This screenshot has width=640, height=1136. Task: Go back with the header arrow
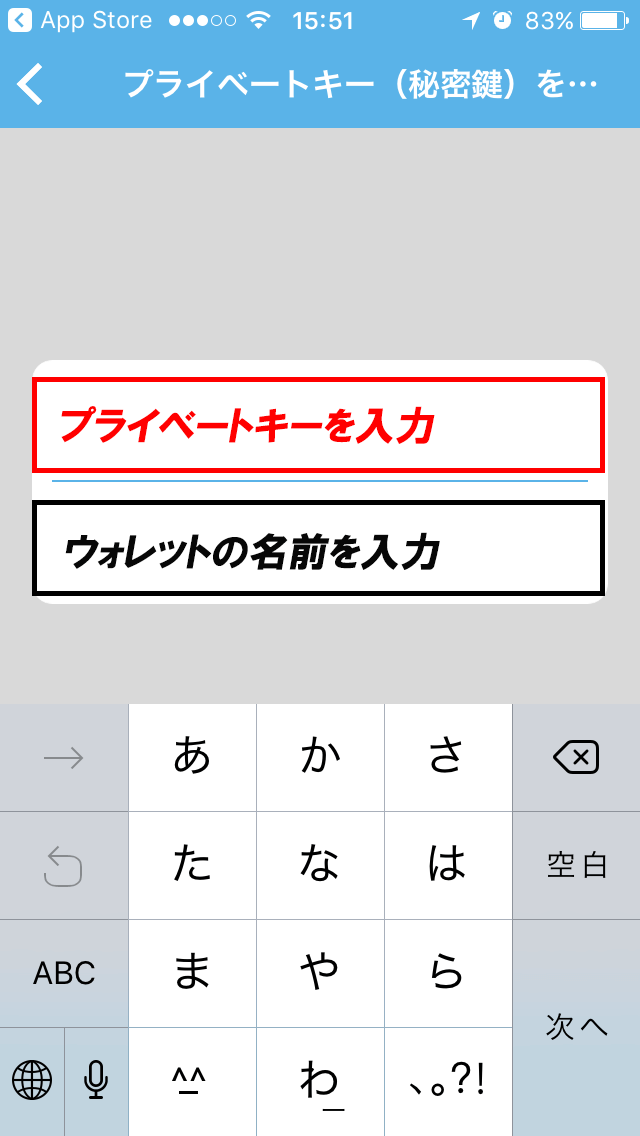[x=30, y=85]
